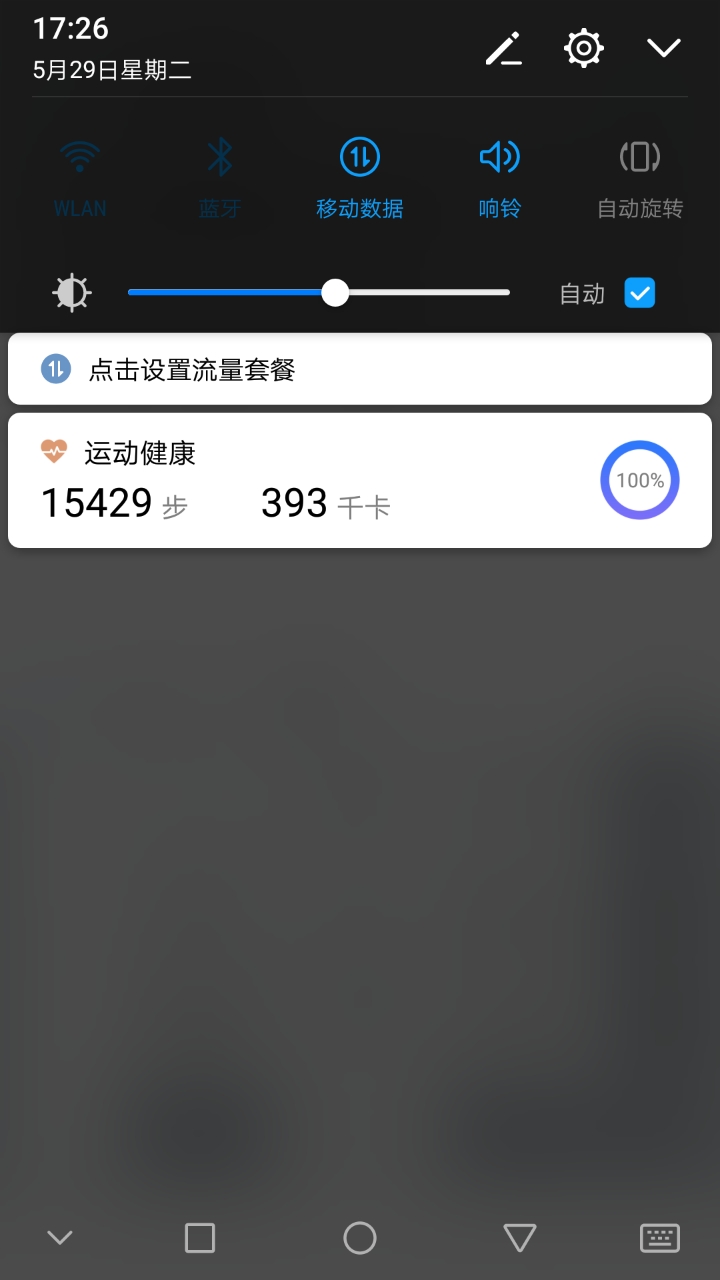Image resolution: width=720 pixels, height=1280 pixels.
Task: Collapse the notification shade with down chevron
Action: click(665, 48)
